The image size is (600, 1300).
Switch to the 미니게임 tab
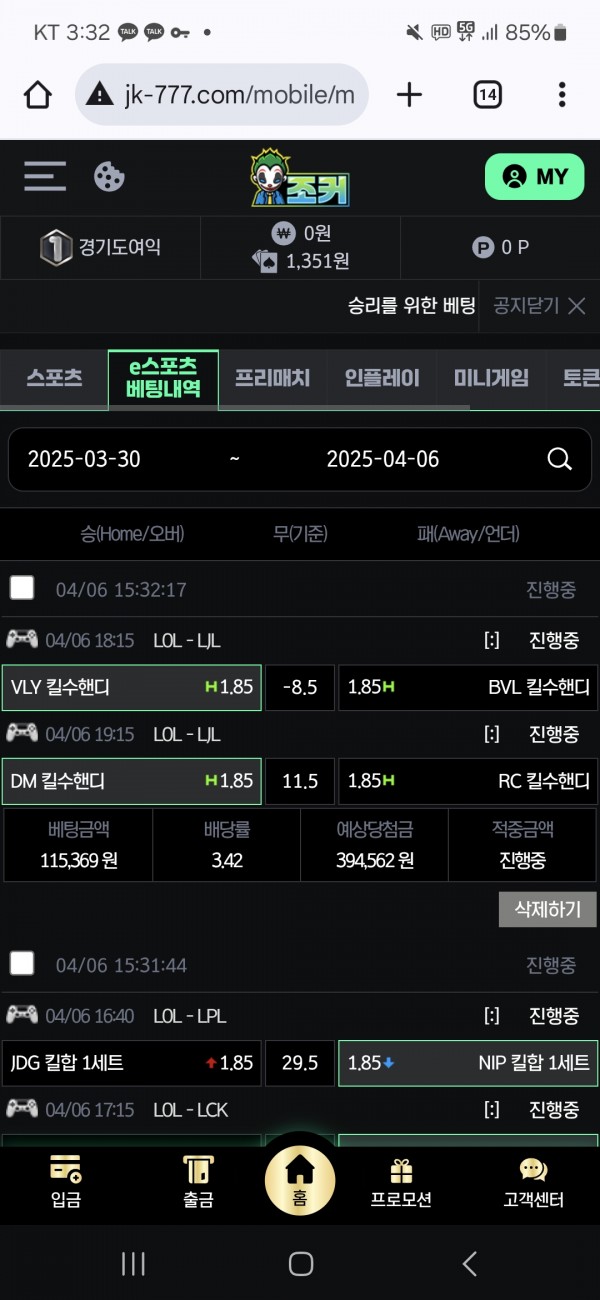491,379
